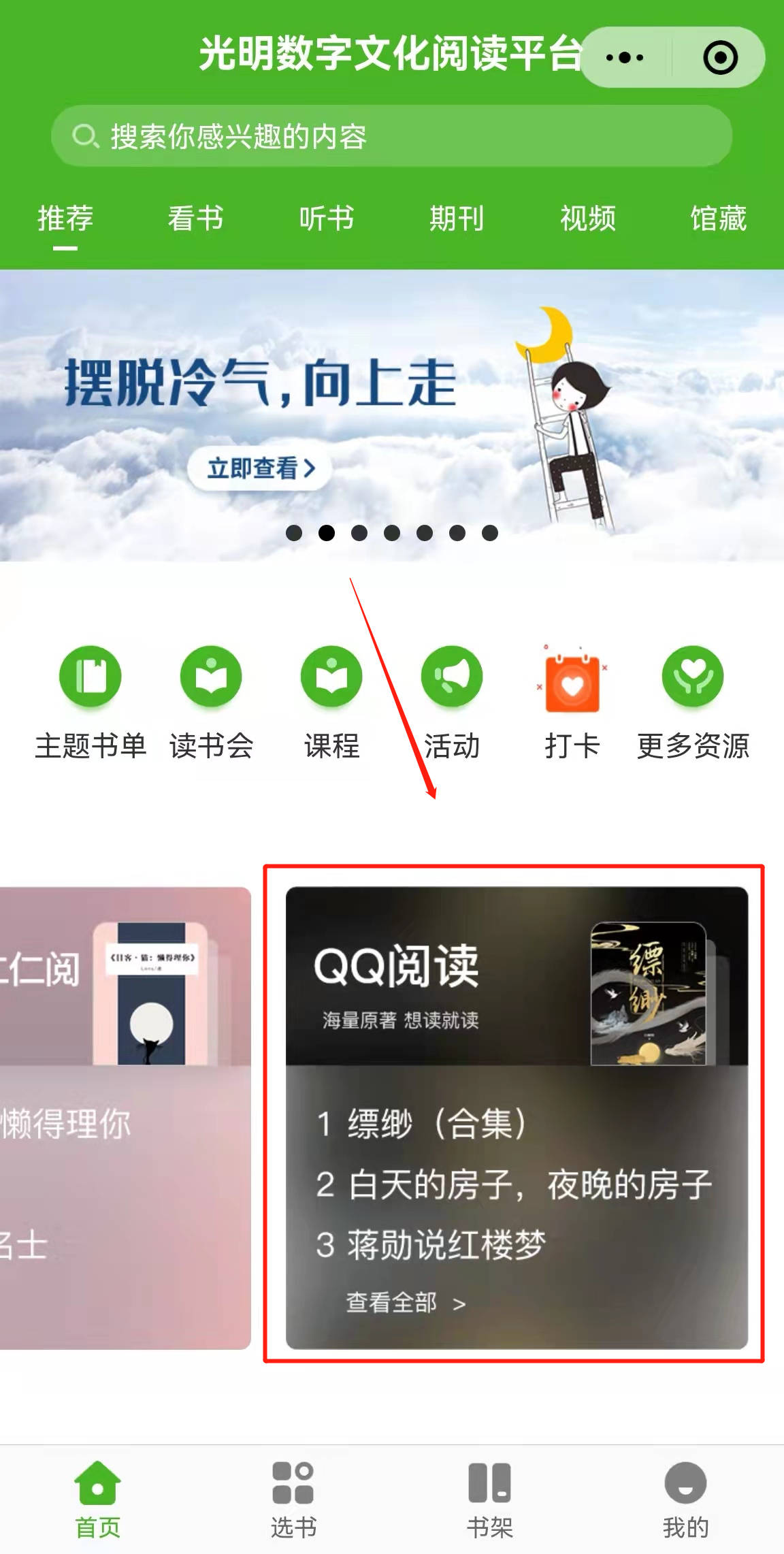
Task: Close the mini program via circle icon
Action: pos(720,57)
